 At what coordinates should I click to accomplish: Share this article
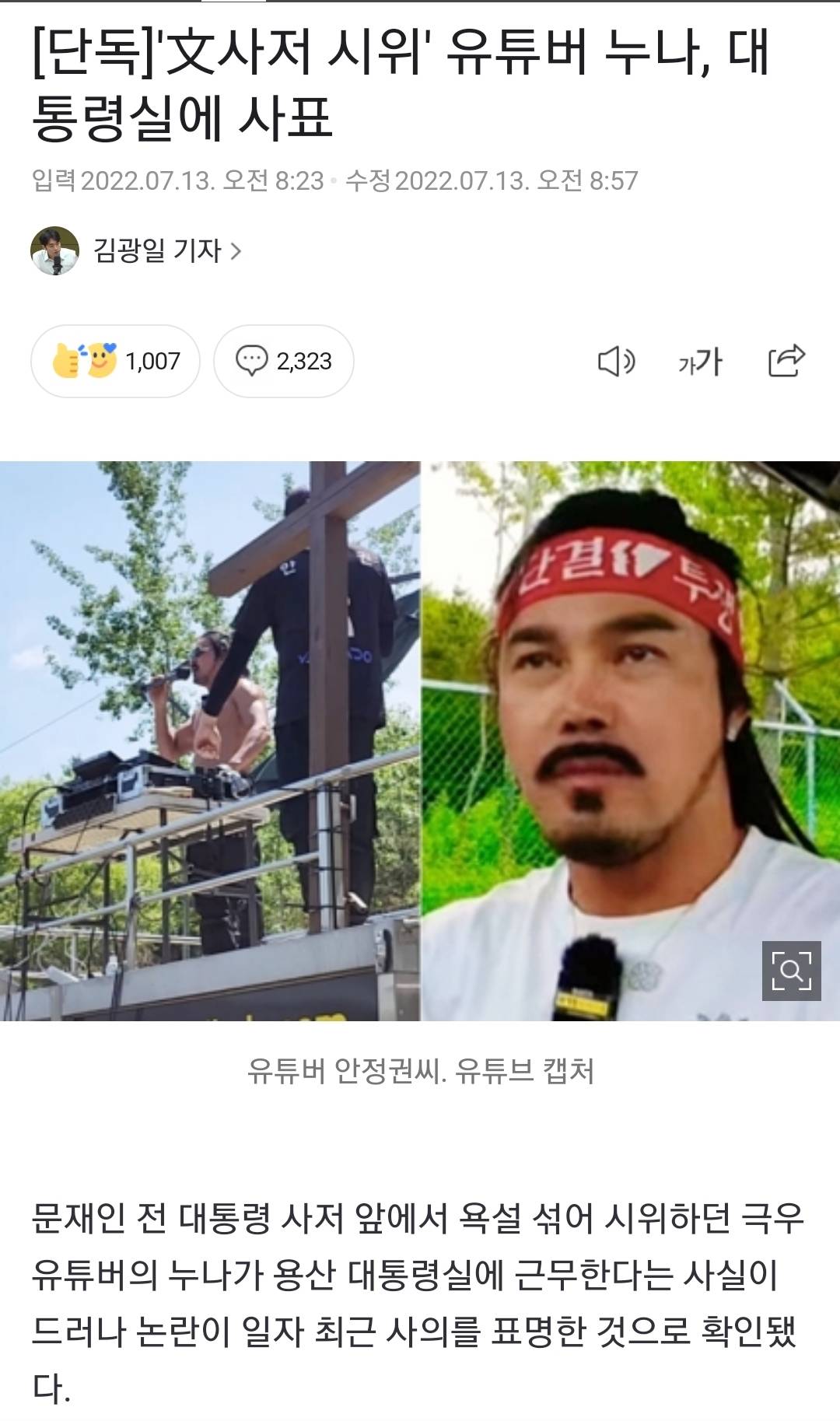786,361
